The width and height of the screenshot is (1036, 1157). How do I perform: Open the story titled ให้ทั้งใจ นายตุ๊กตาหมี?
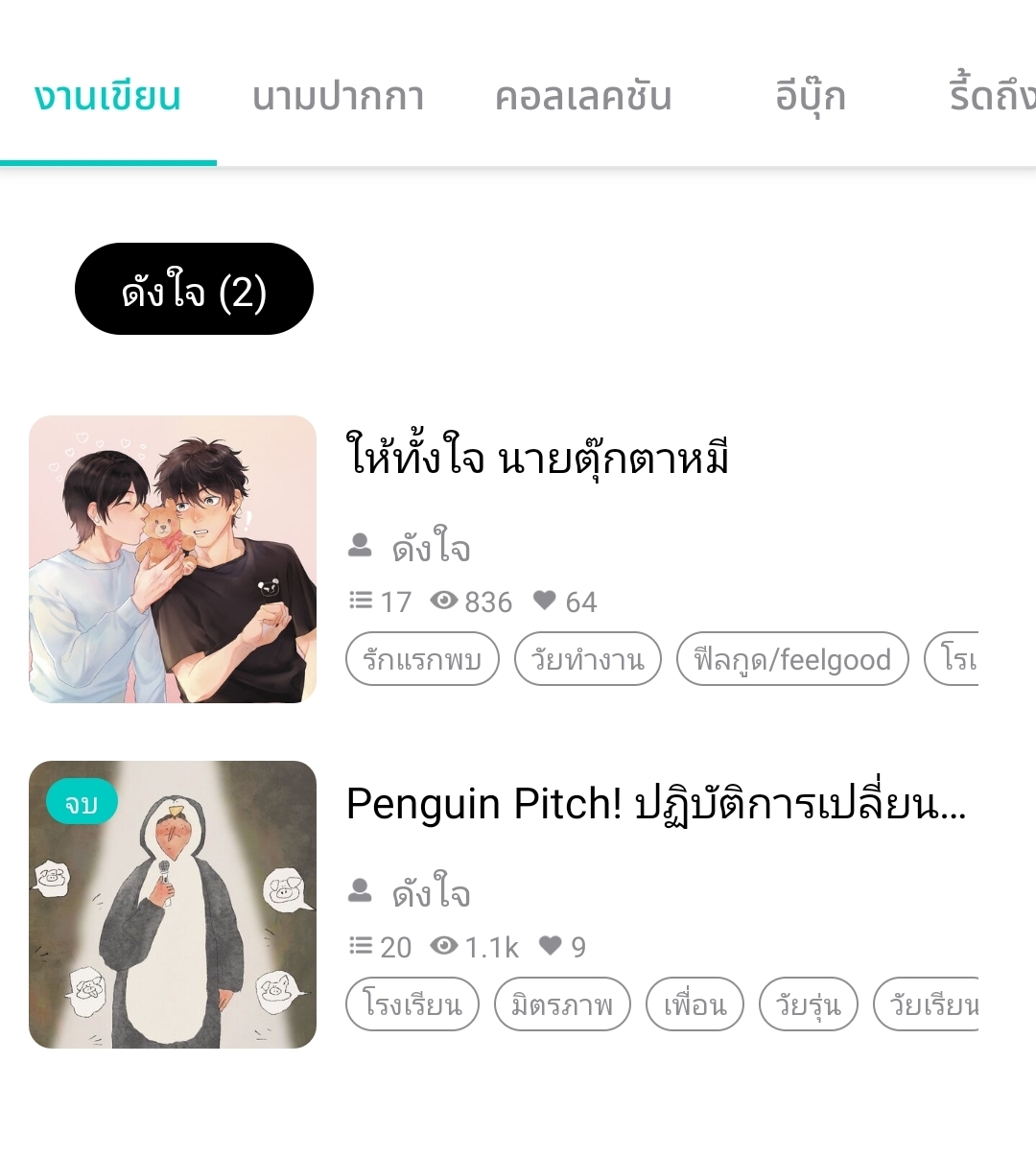(537, 457)
